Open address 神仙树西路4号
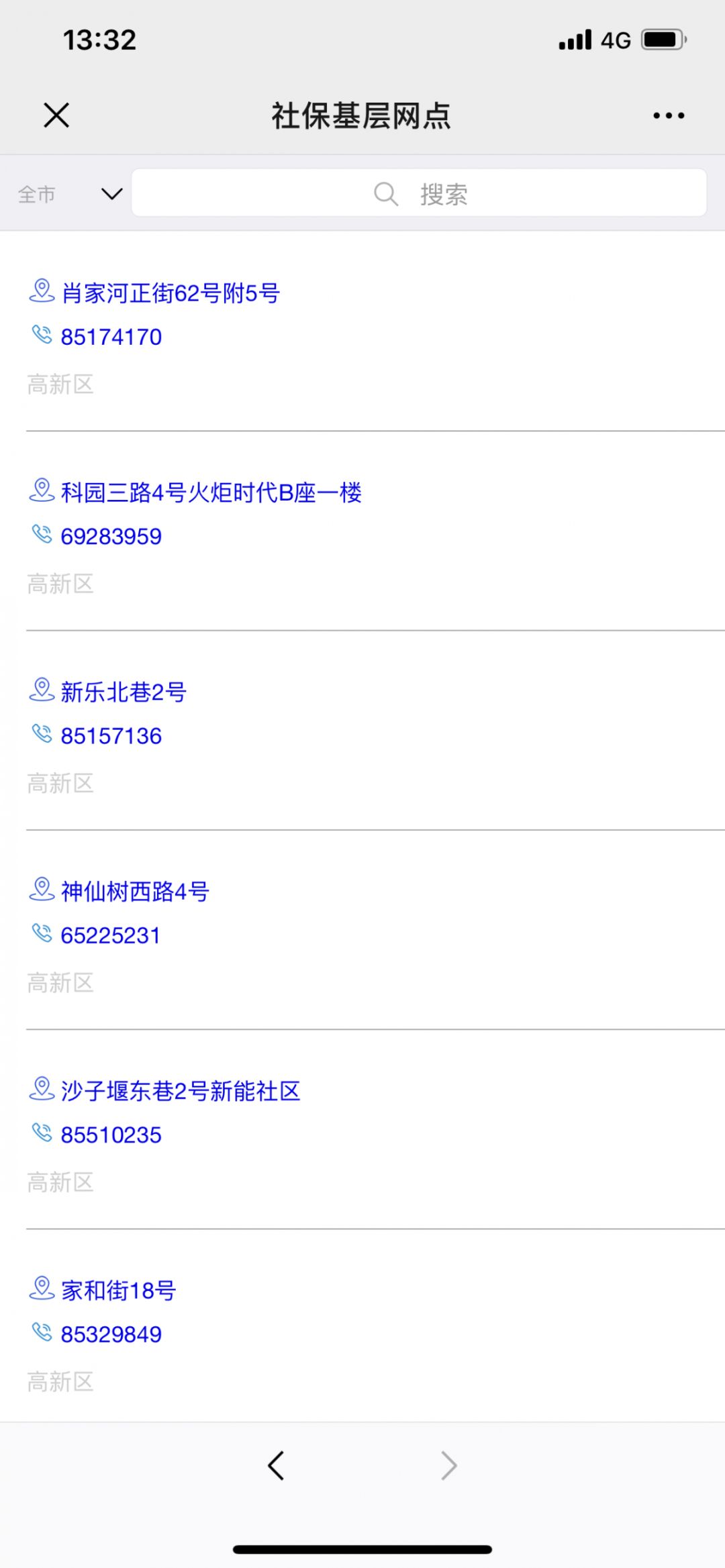Screen dimensions: 725x1568 [x=135, y=891]
